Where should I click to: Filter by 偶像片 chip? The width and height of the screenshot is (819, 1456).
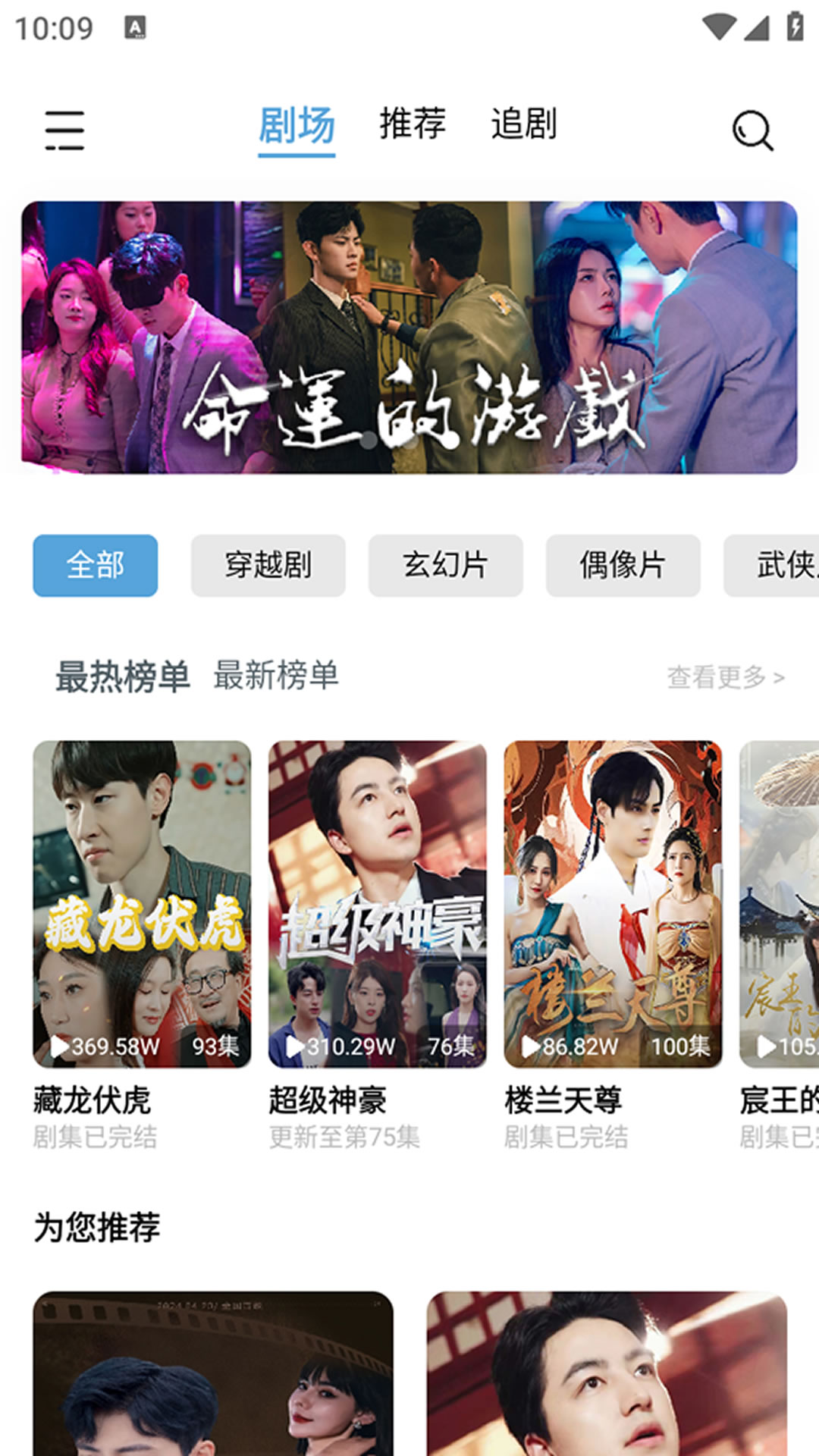(x=623, y=566)
